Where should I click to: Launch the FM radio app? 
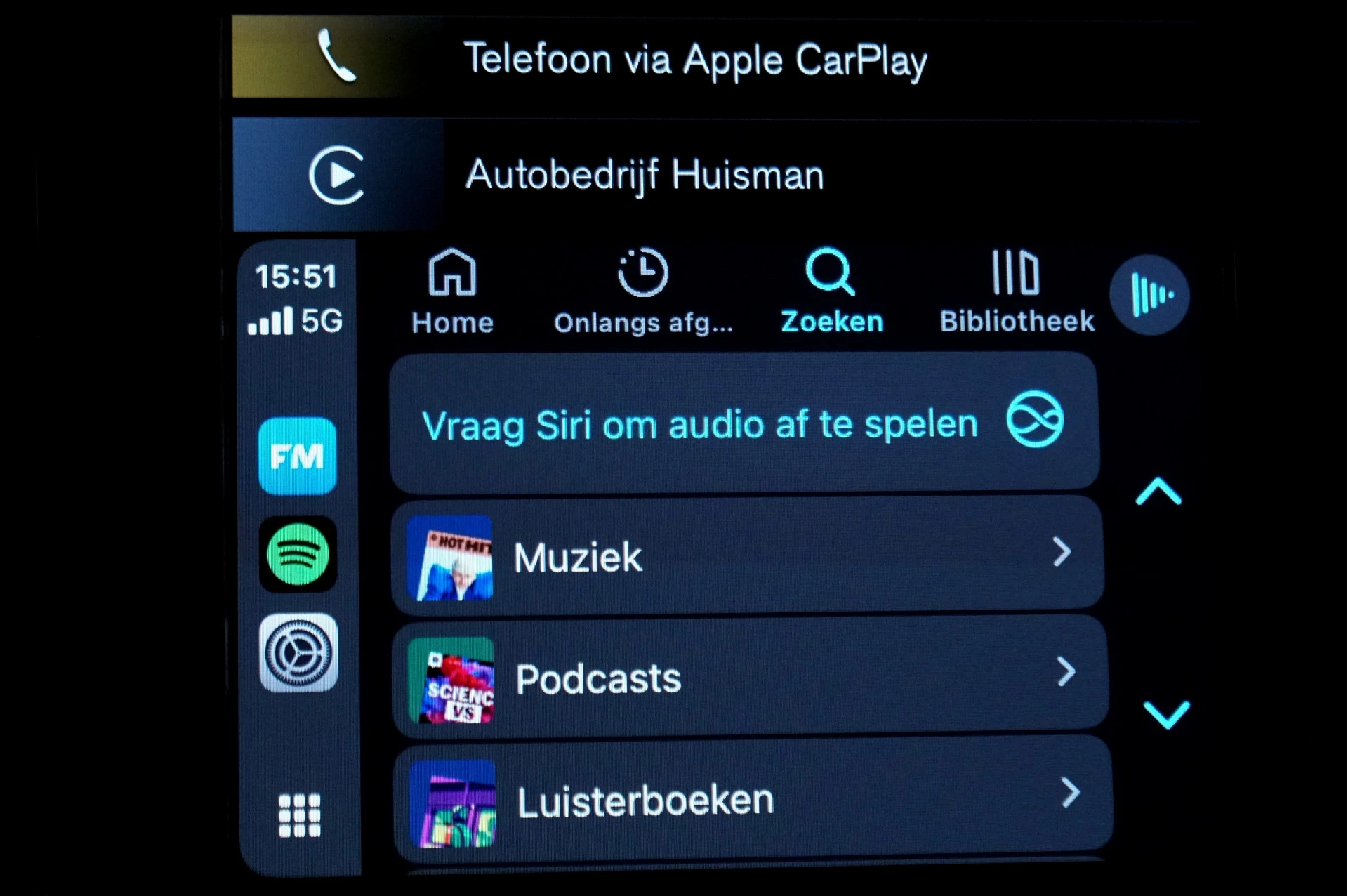pyautogui.click(x=298, y=456)
